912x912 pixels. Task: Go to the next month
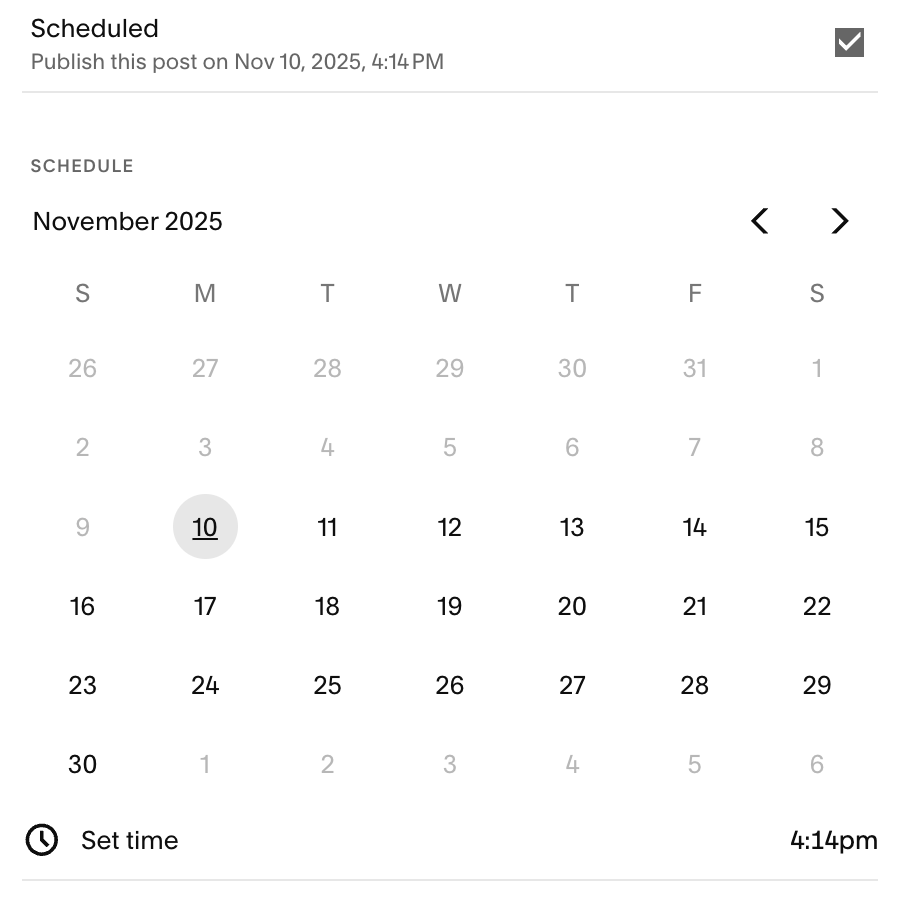tap(840, 221)
